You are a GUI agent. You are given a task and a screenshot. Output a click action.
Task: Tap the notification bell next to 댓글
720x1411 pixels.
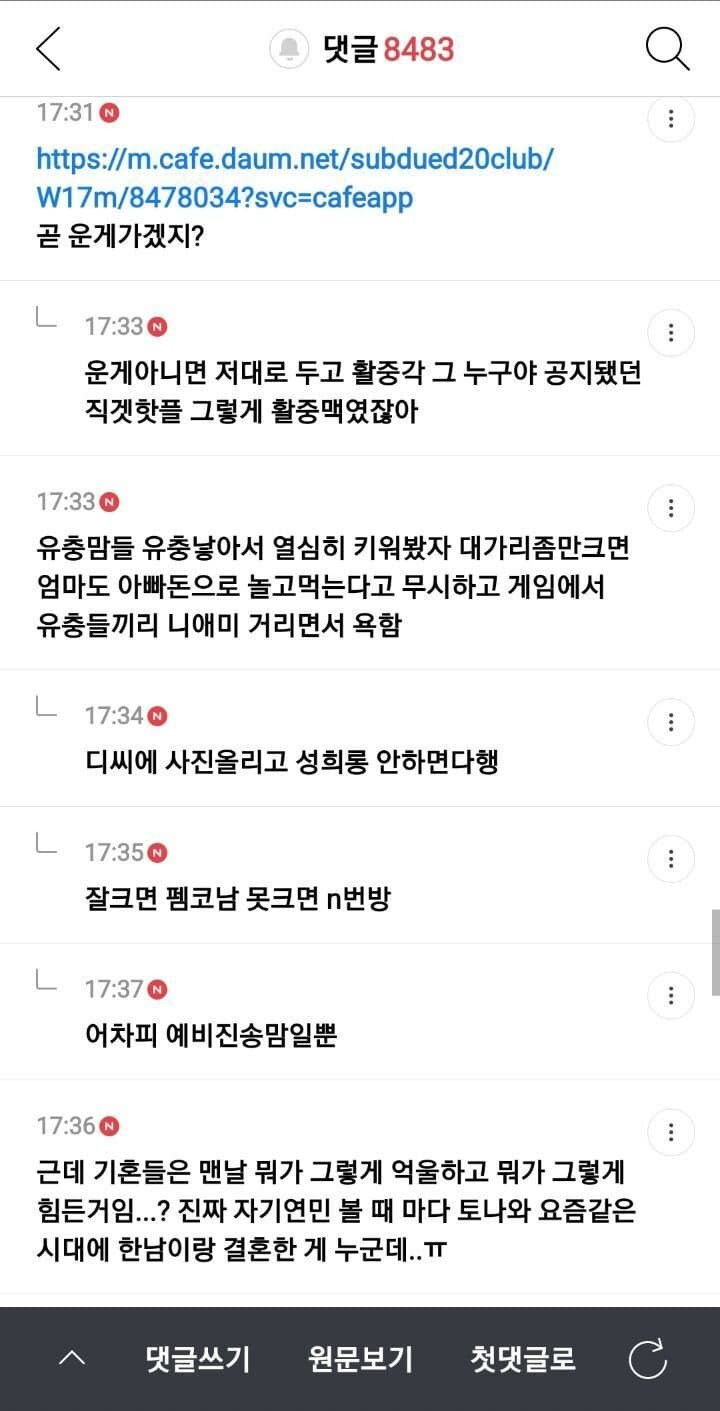(x=289, y=49)
